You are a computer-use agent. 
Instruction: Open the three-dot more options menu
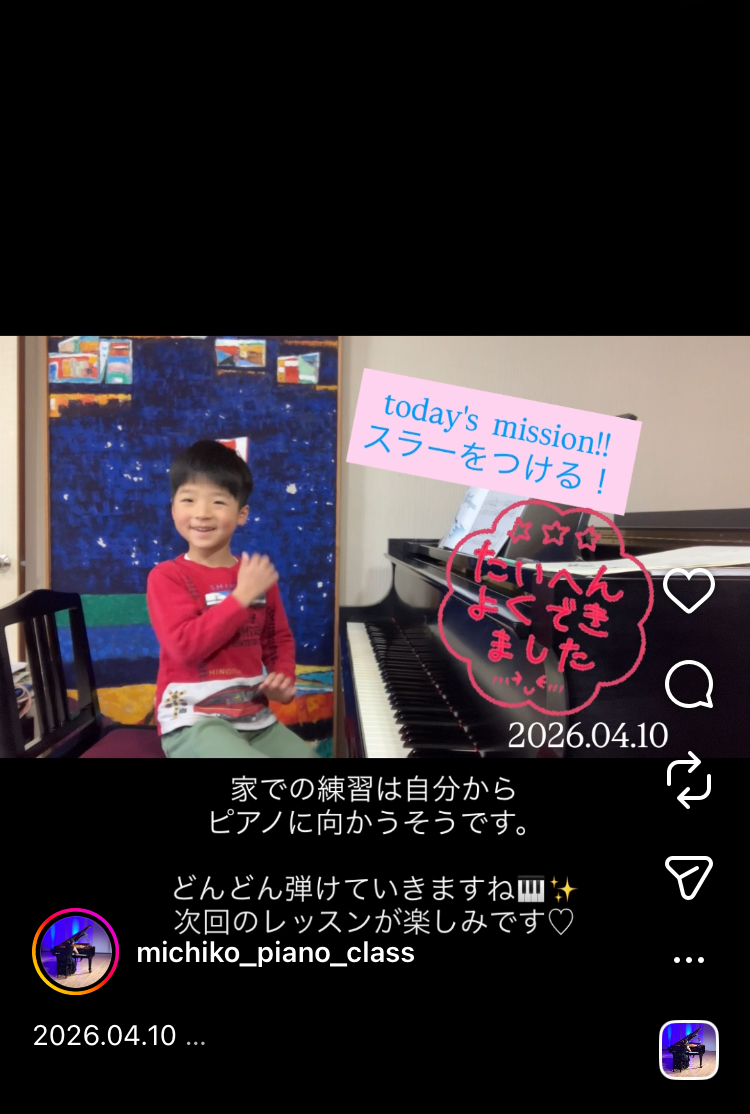coord(689,960)
